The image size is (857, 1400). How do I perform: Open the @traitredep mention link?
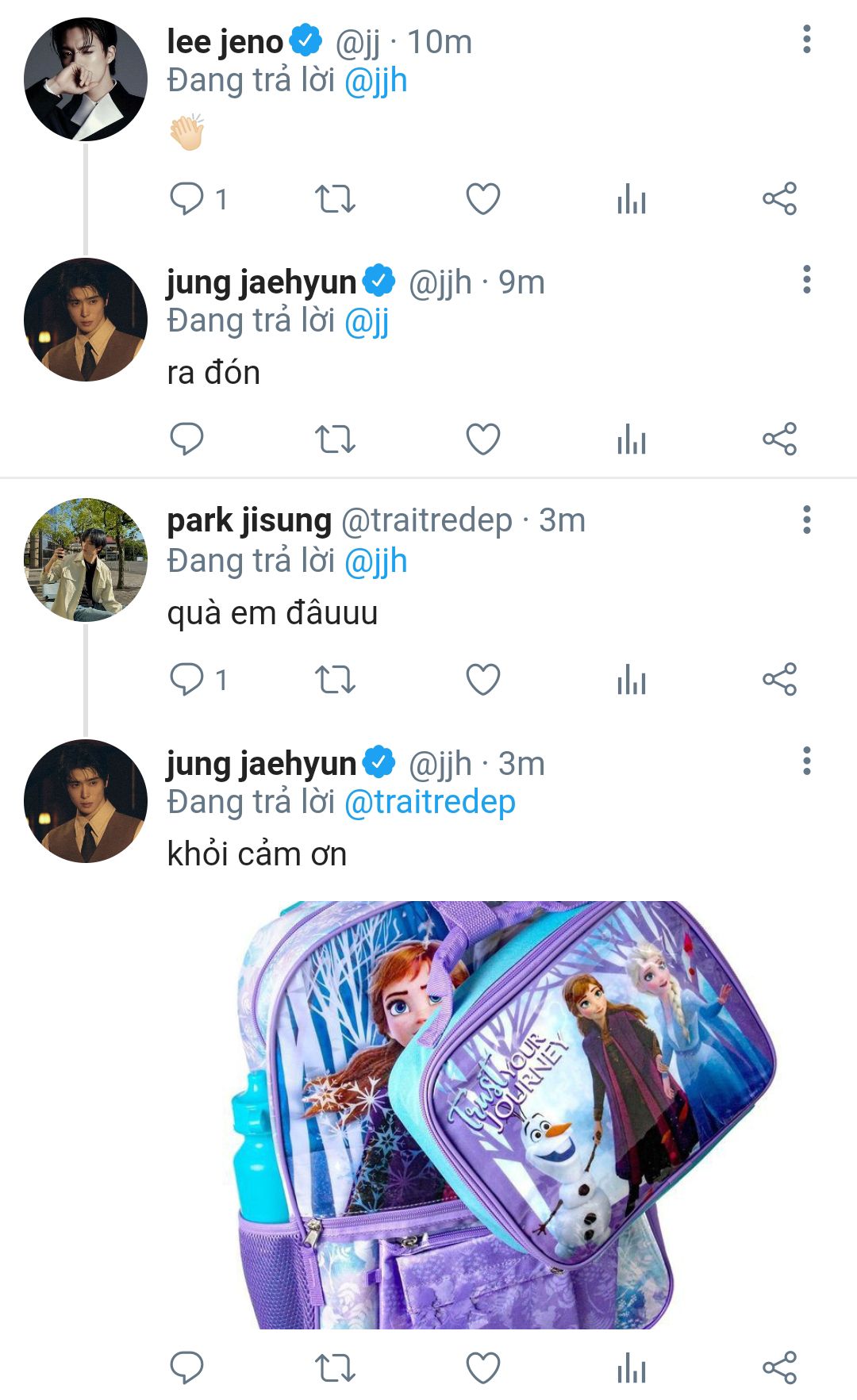click(429, 802)
